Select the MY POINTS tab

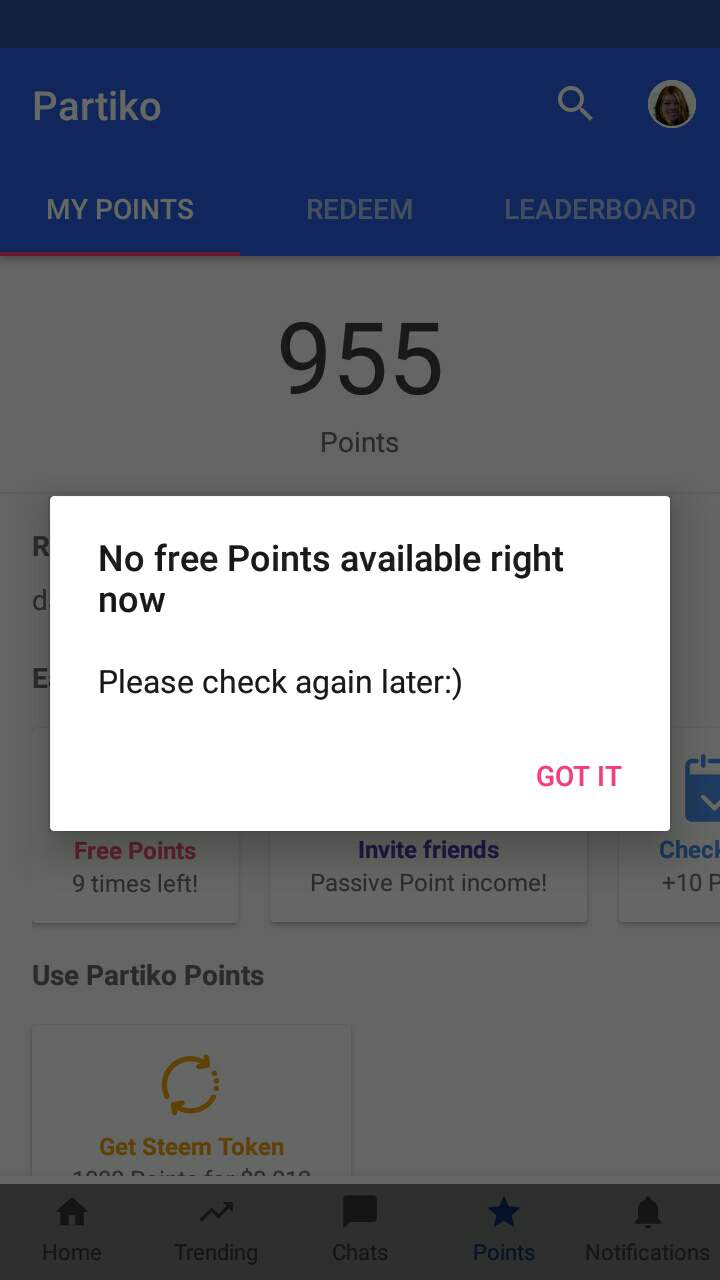click(120, 209)
